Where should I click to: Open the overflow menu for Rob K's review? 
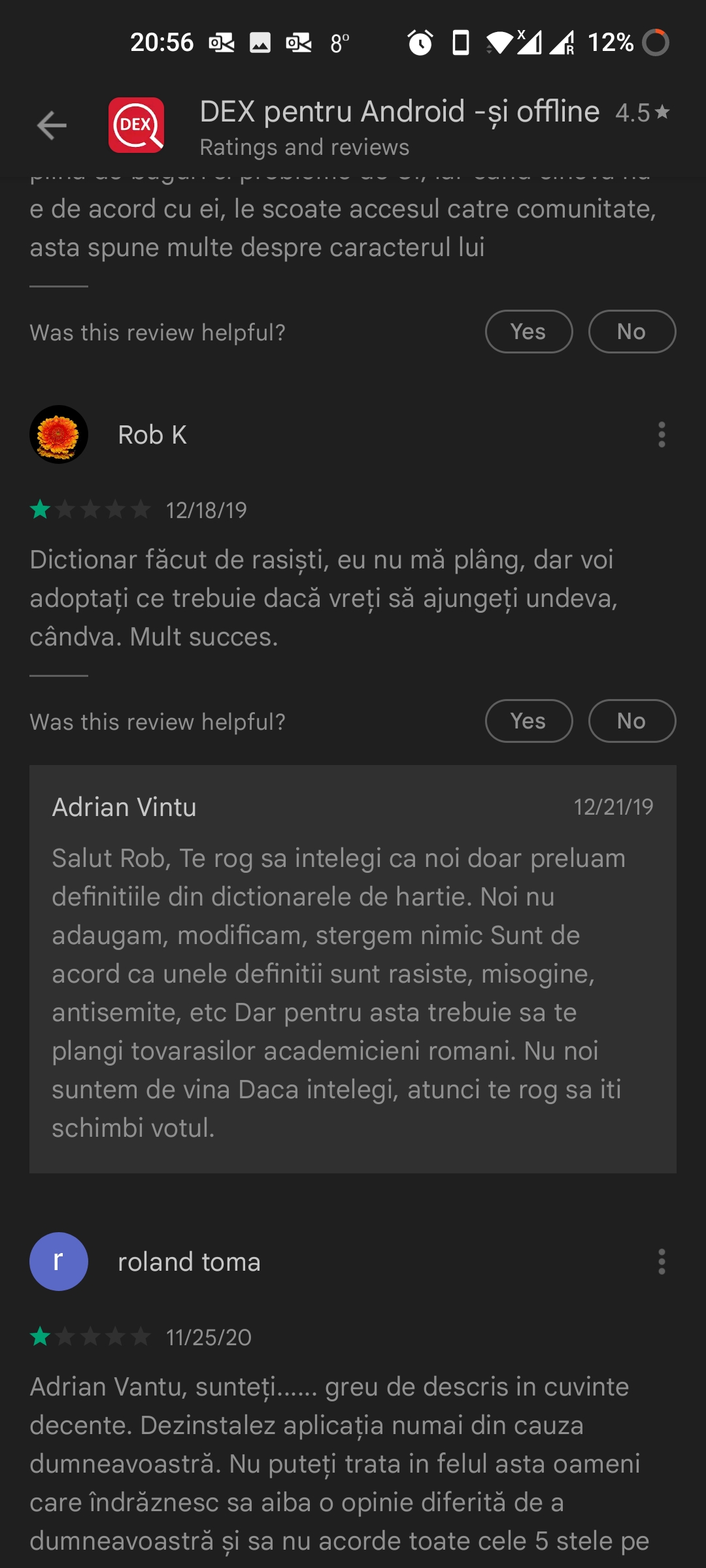click(x=662, y=434)
